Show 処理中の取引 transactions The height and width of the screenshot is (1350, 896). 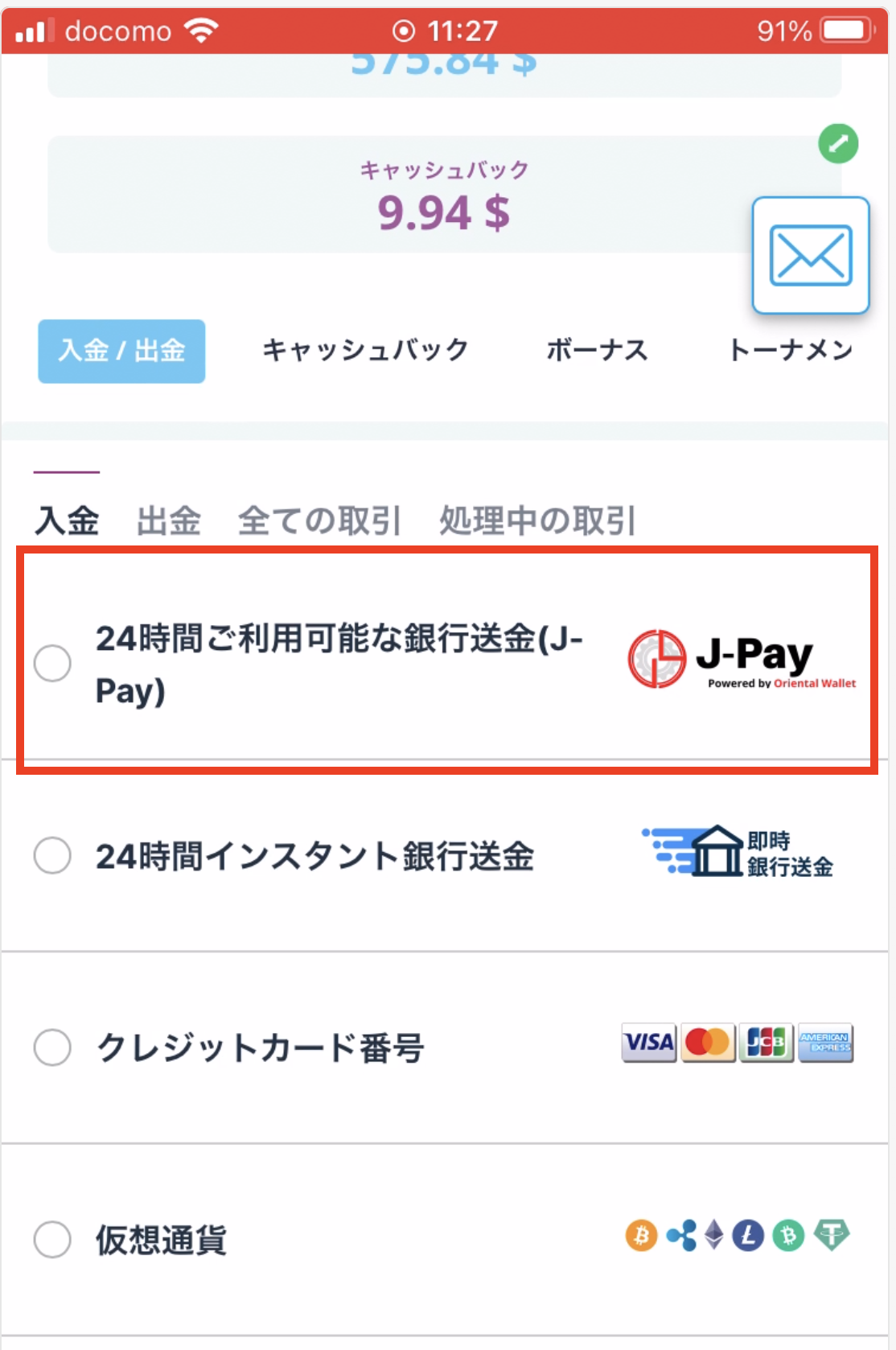(x=537, y=521)
